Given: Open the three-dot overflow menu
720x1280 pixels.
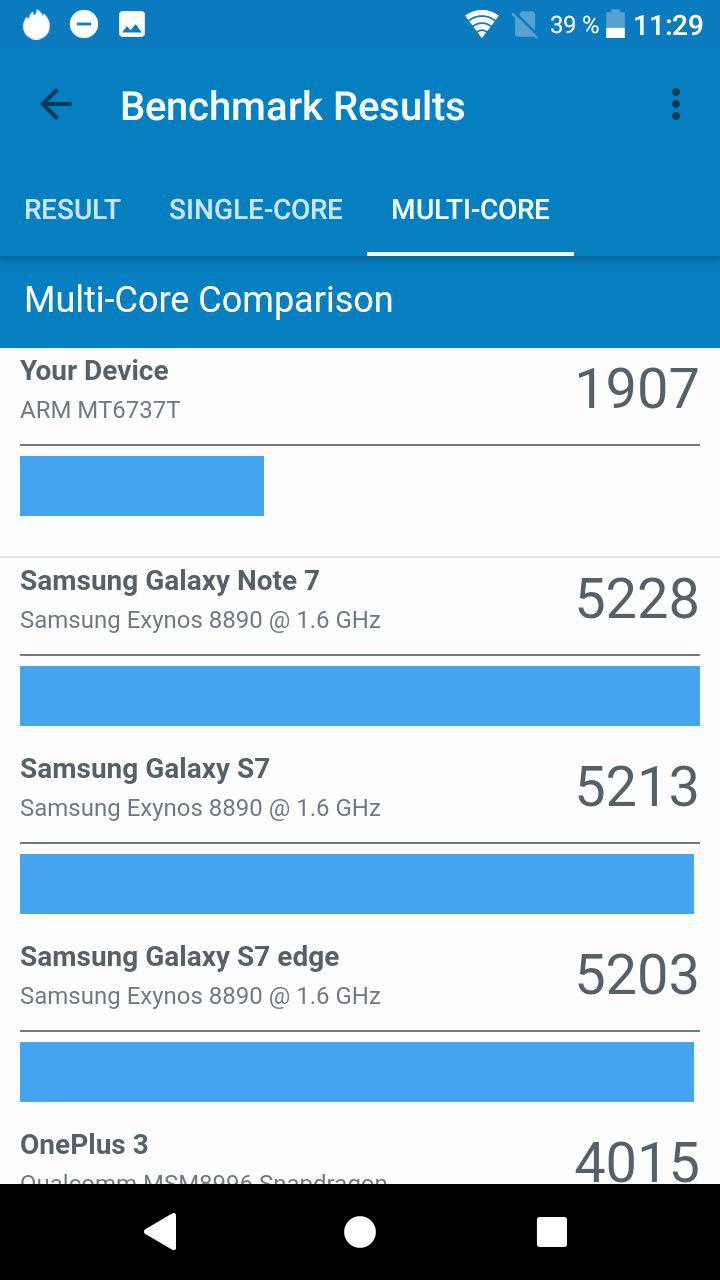Looking at the screenshot, I should [676, 105].
